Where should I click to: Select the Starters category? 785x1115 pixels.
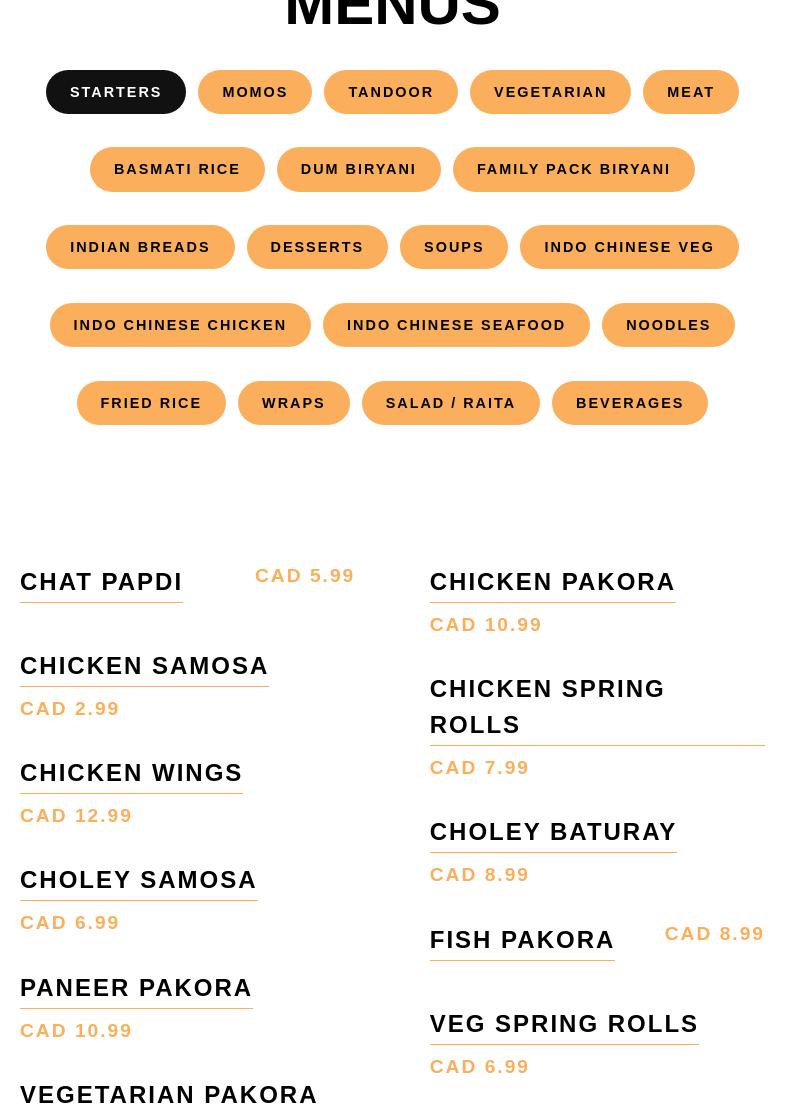coord(116,92)
